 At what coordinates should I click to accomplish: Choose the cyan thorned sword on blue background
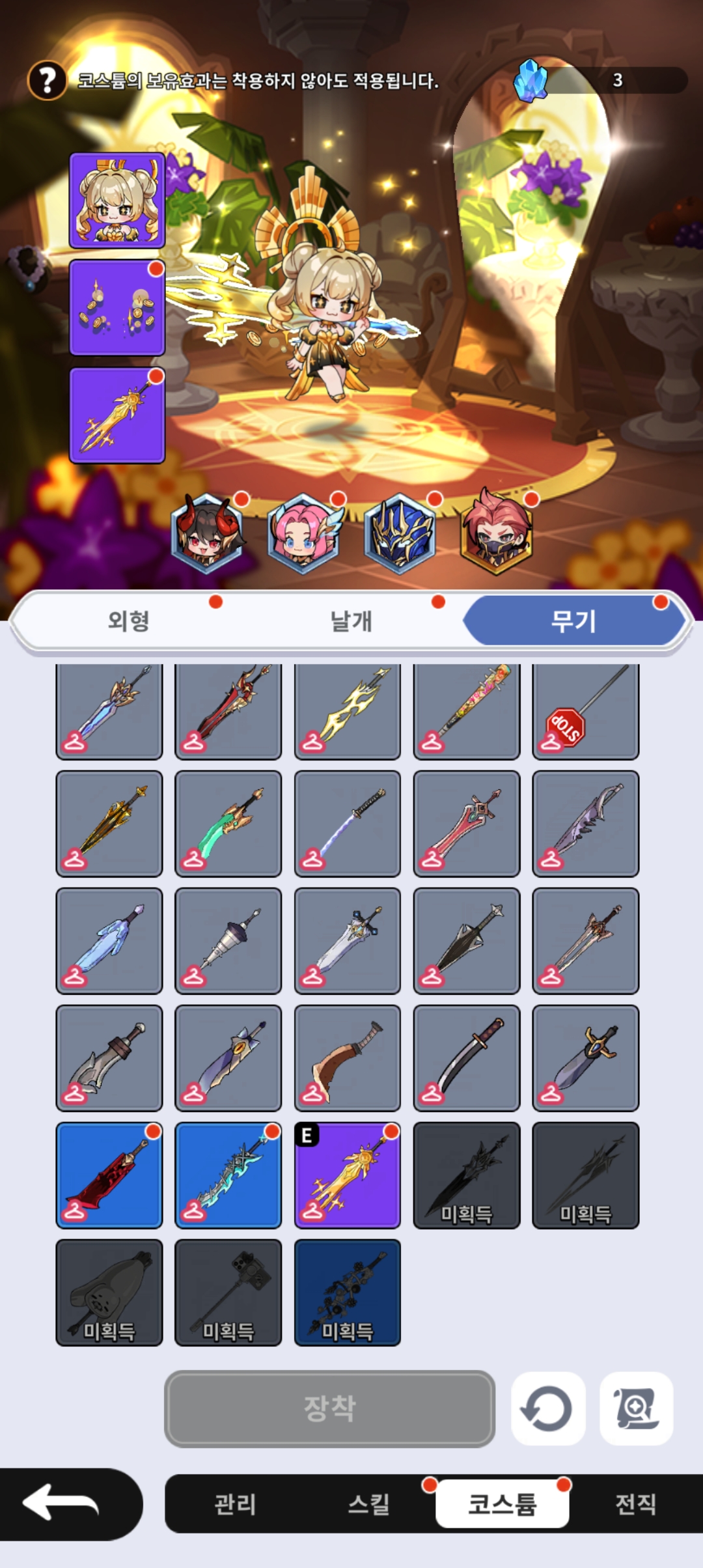click(228, 1175)
